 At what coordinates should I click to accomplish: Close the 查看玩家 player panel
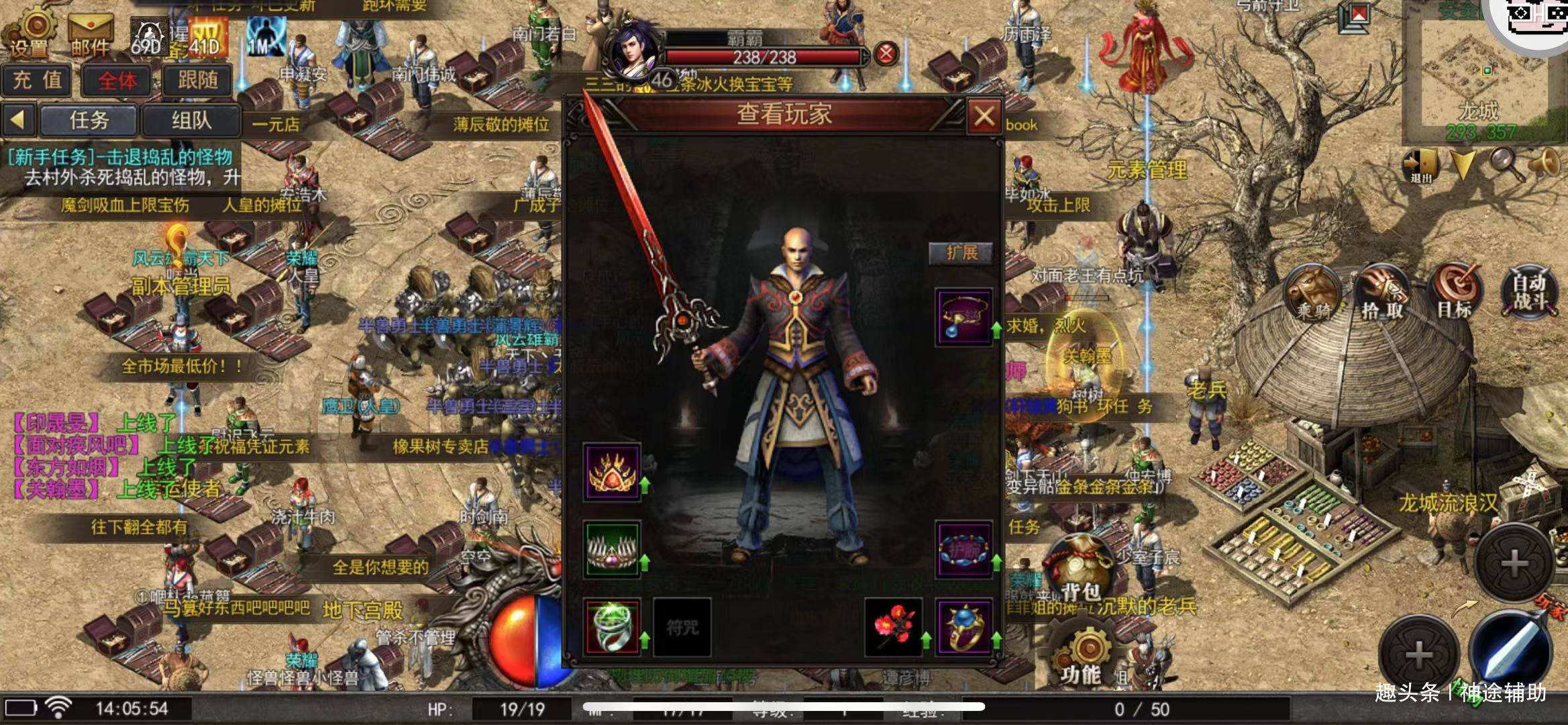coord(984,116)
